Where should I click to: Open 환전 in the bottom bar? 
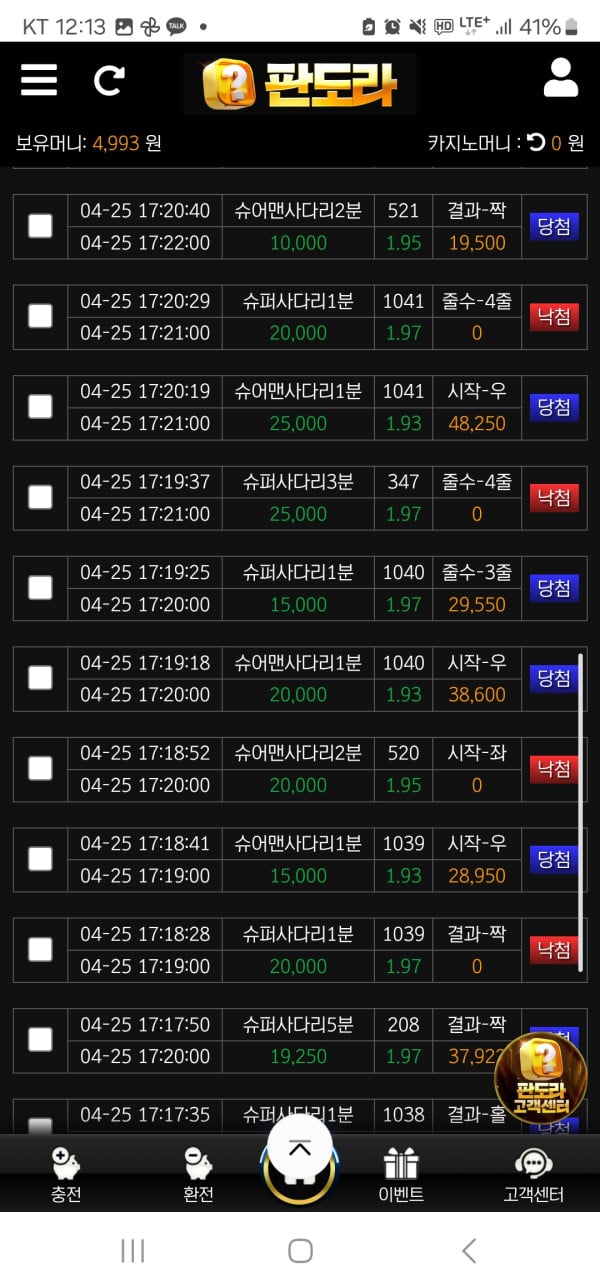tap(199, 1173)
